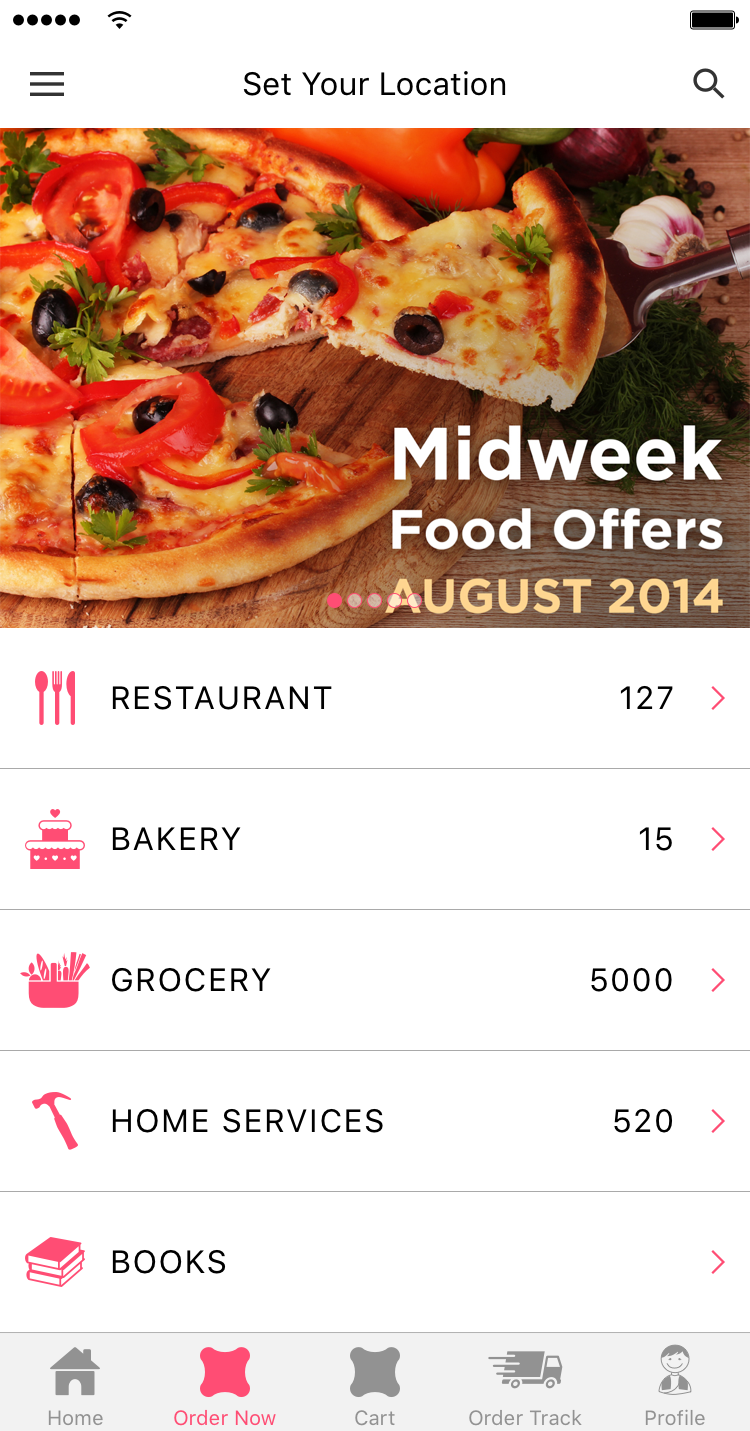
Task: View Home Services listings
Action: (375, 1121)
